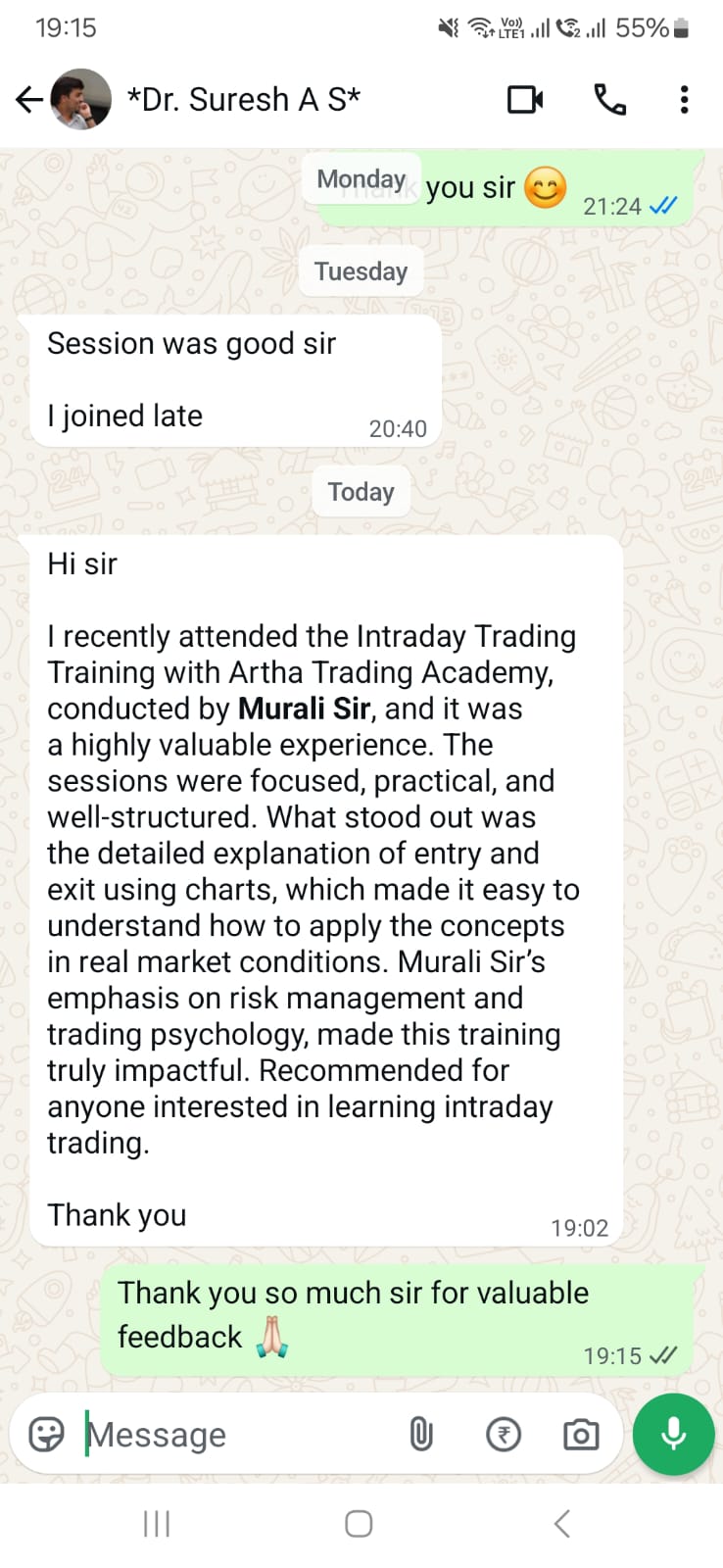Open the camera to send a photo
Image resolution: width=723 pixels, height=1568 pixels.
click(x=581, y=1435)
